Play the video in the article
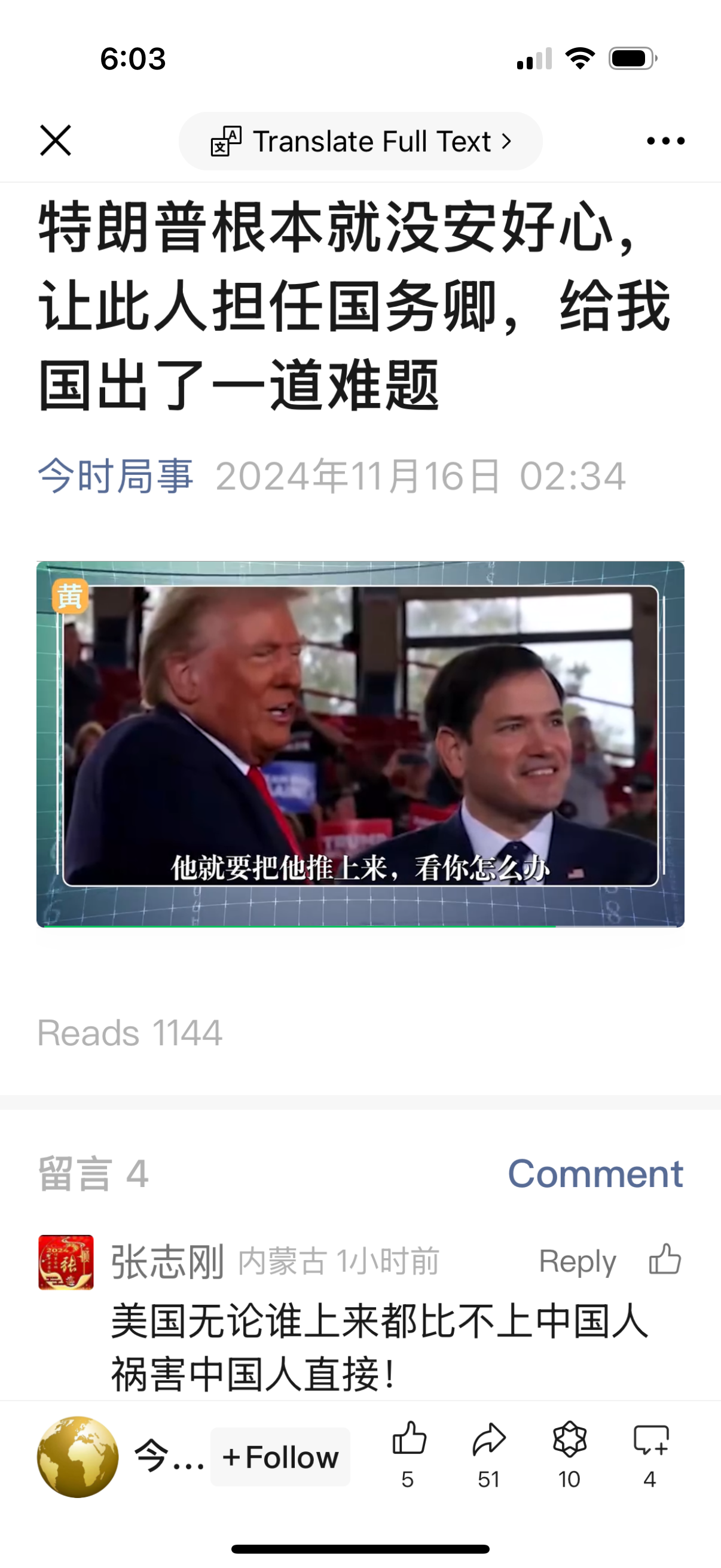 [360, 744]
